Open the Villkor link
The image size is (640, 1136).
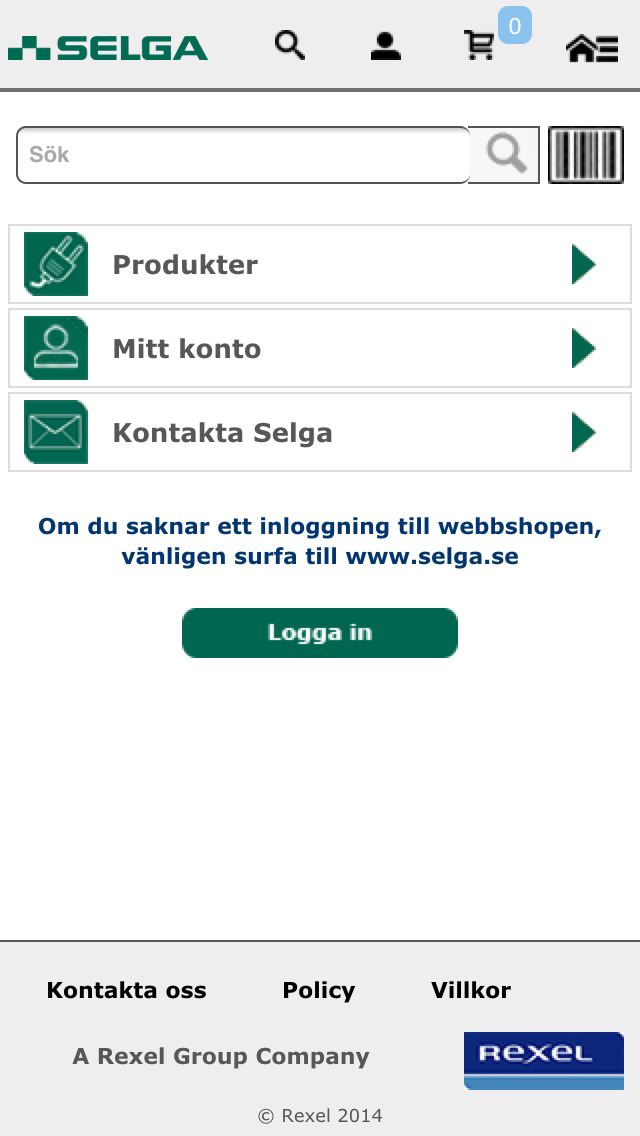pos(471,990)
